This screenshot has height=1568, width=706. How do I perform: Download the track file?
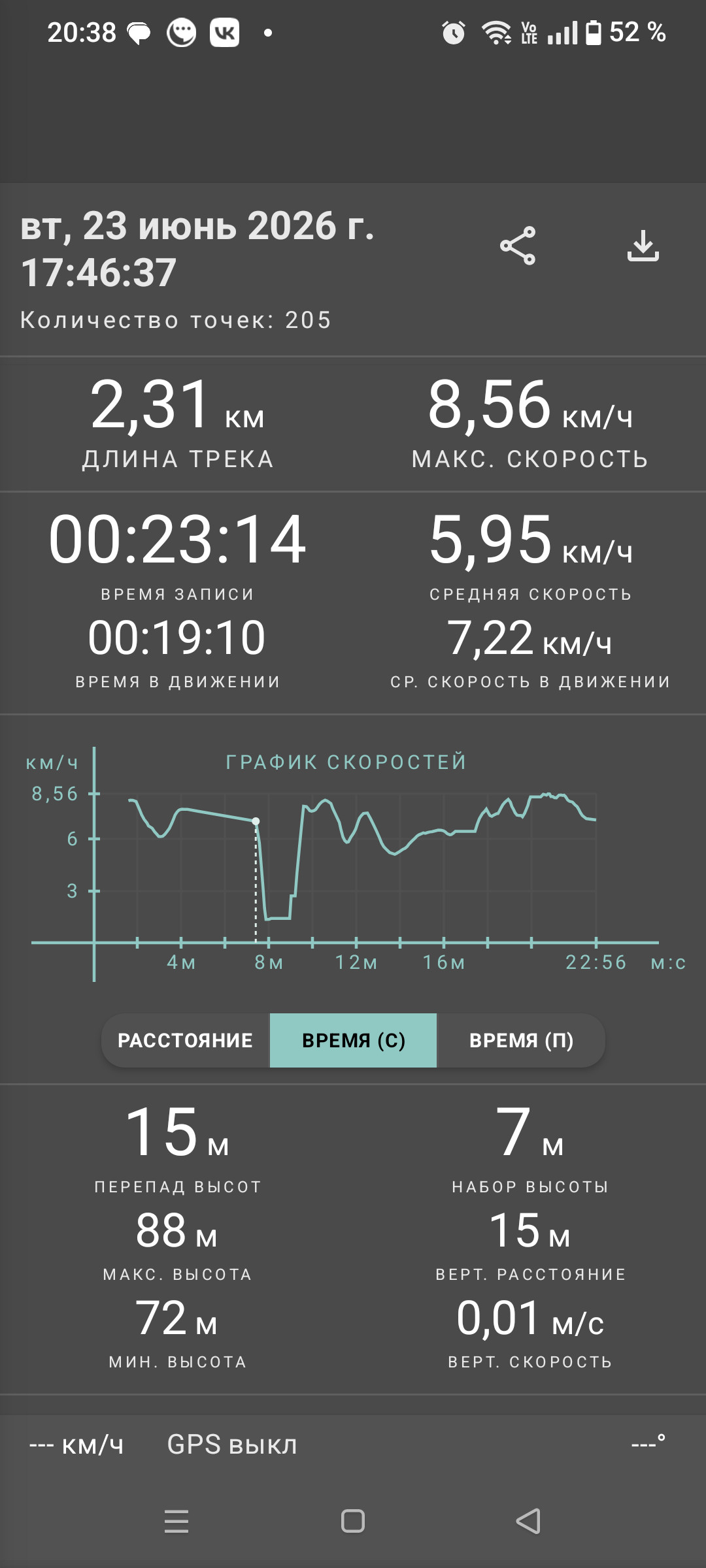(x=643, y=246)
